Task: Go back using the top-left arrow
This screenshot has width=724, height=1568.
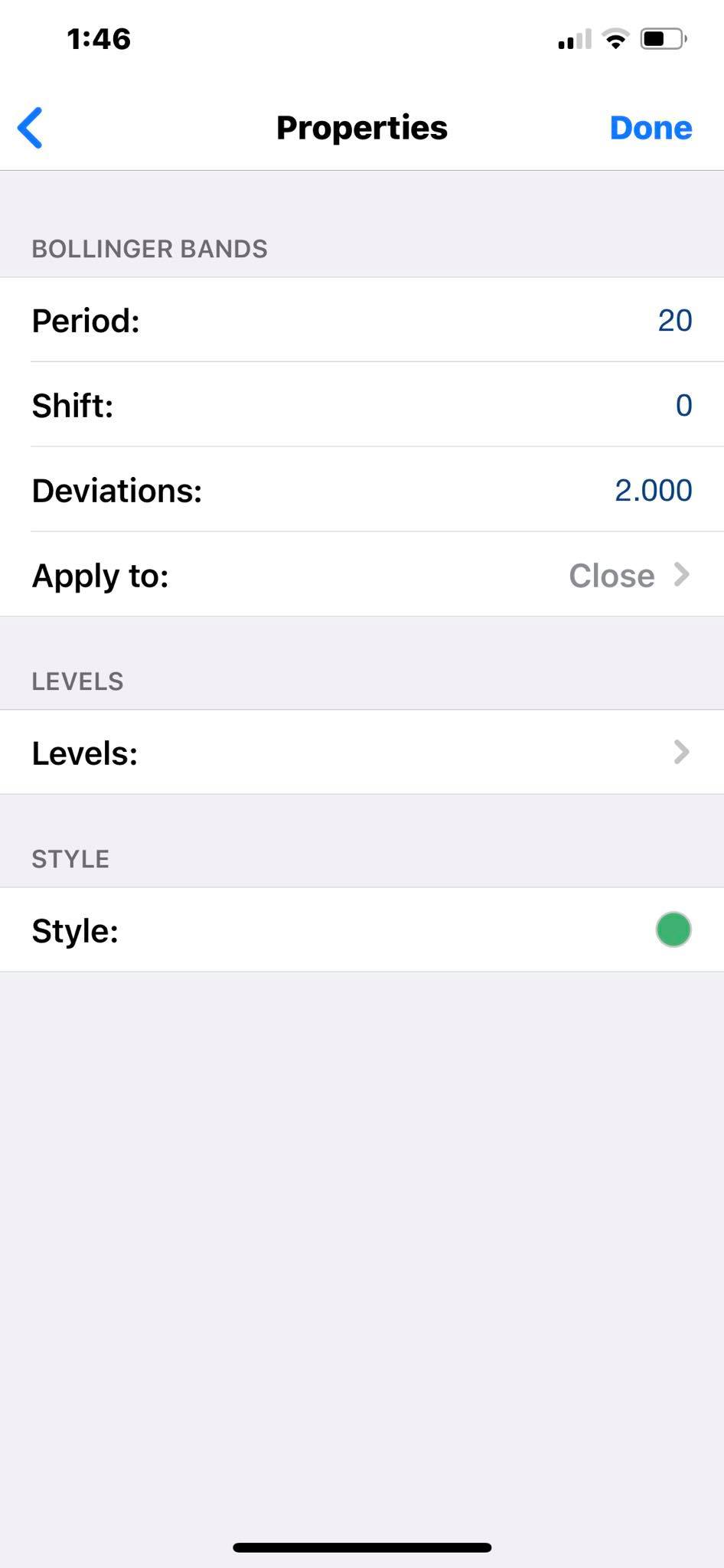Action: (x=30, y=127)
